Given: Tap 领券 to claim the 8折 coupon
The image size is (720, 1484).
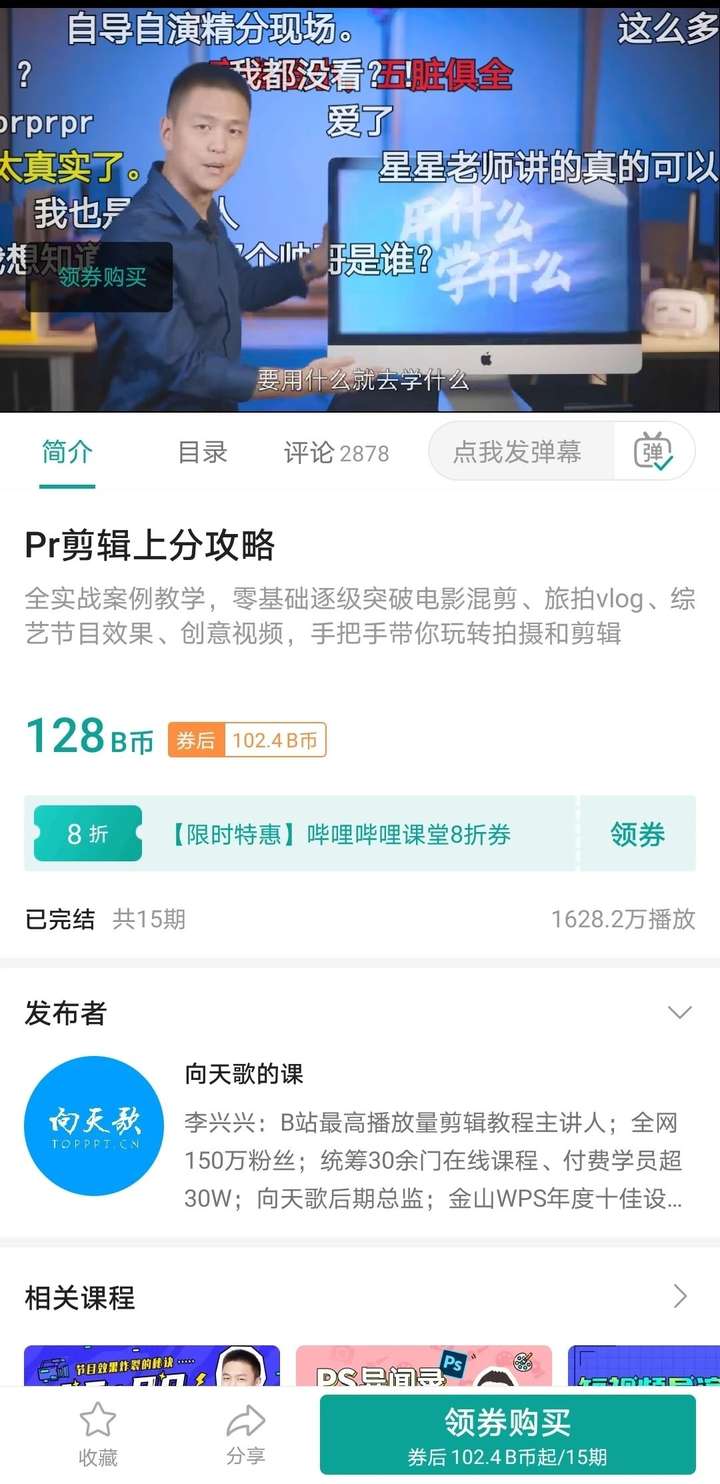Looking at the screenshot, I should [x=637, y=834].
